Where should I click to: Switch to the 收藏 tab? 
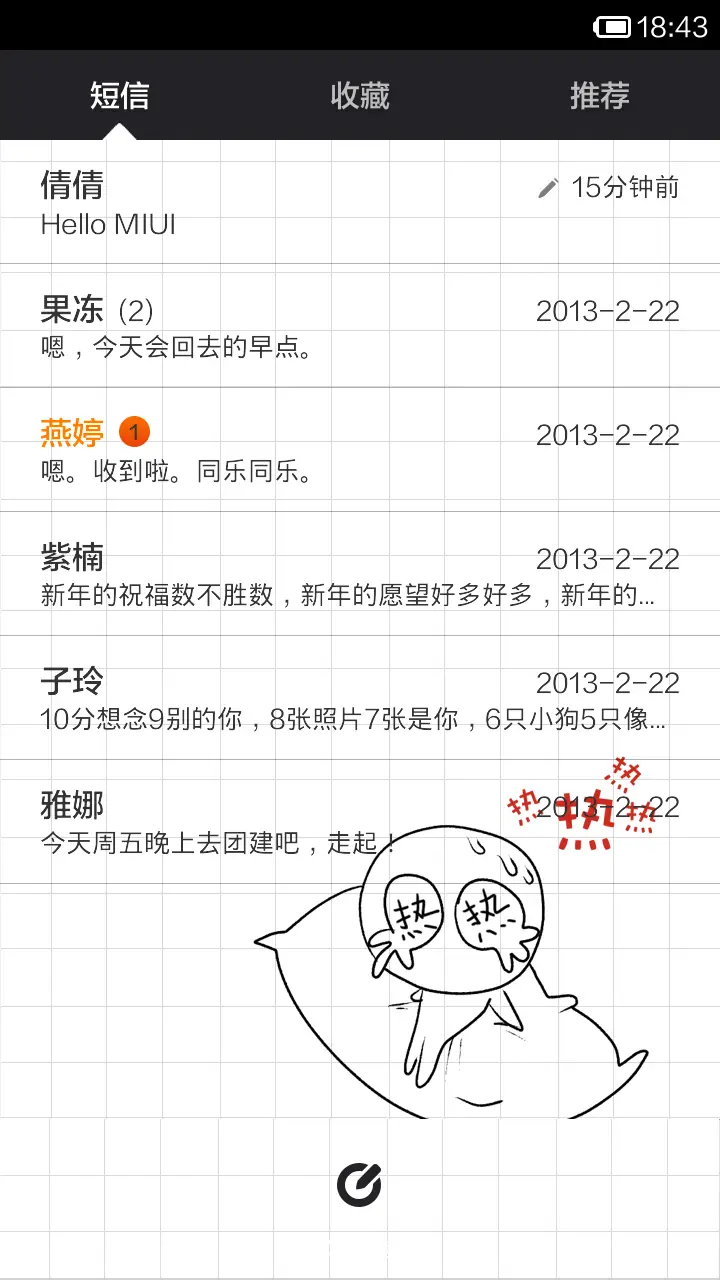pyautogui.click(x=359, y=95)
